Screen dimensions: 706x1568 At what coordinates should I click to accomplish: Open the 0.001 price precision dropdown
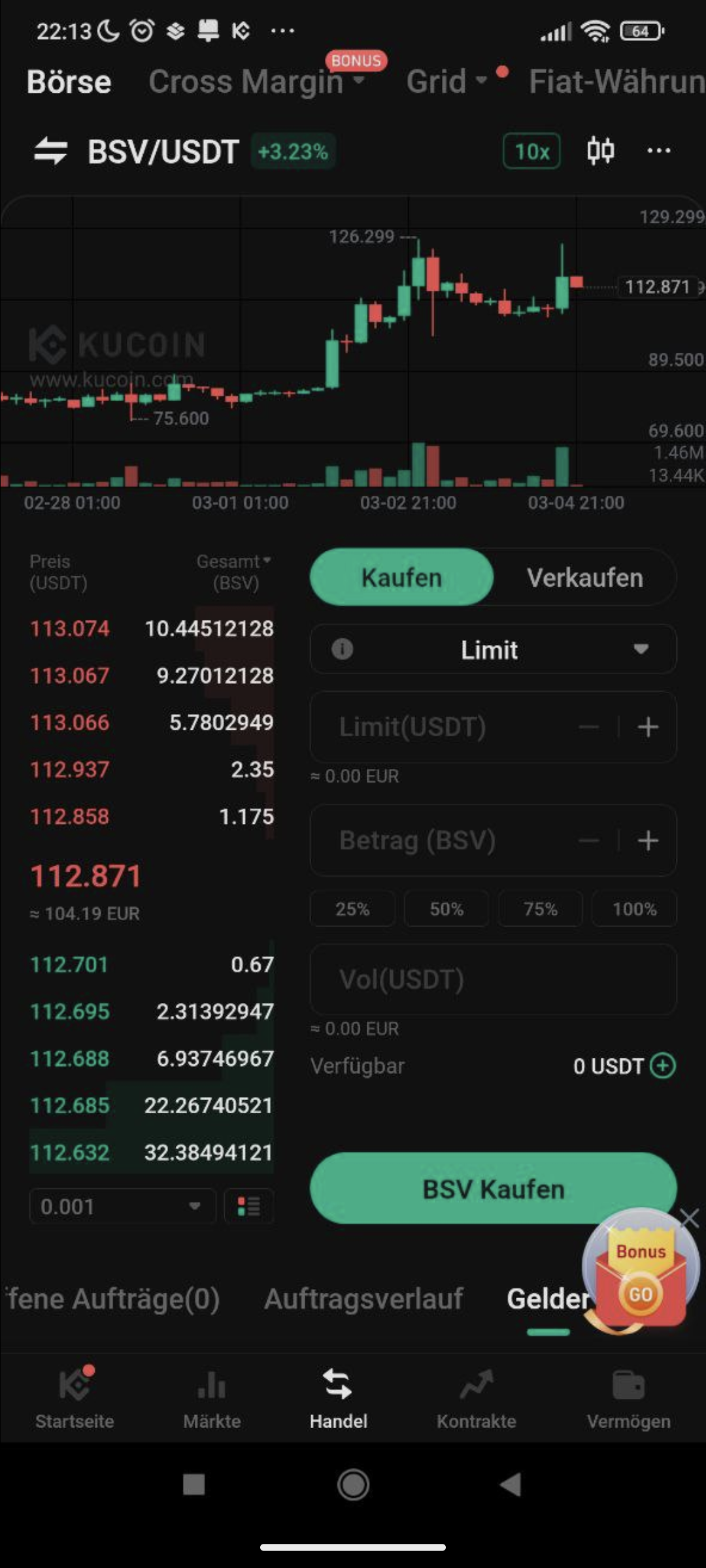tap(122, 1206)
